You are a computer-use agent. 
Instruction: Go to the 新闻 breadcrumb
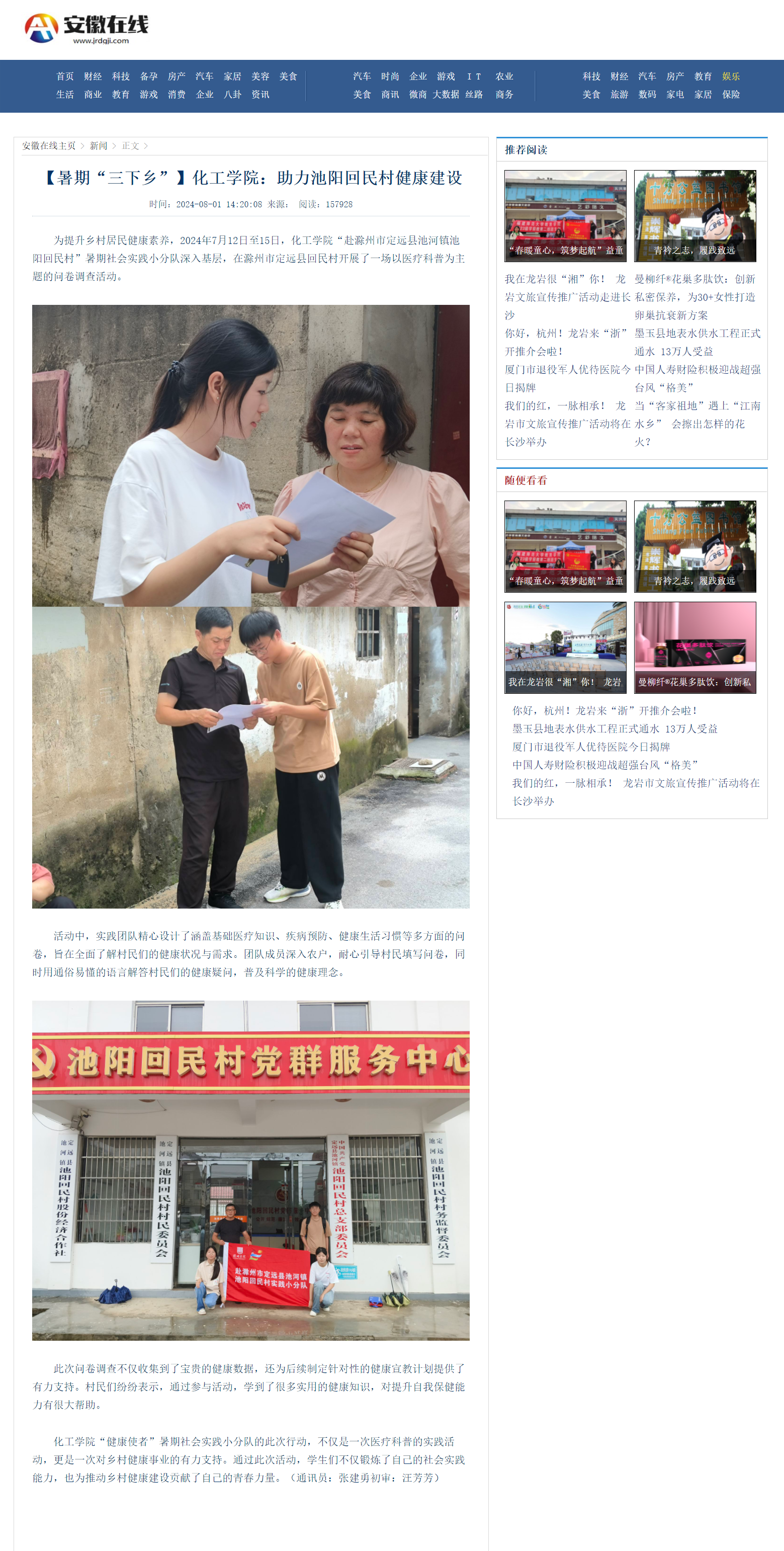[x=98, y=146]
